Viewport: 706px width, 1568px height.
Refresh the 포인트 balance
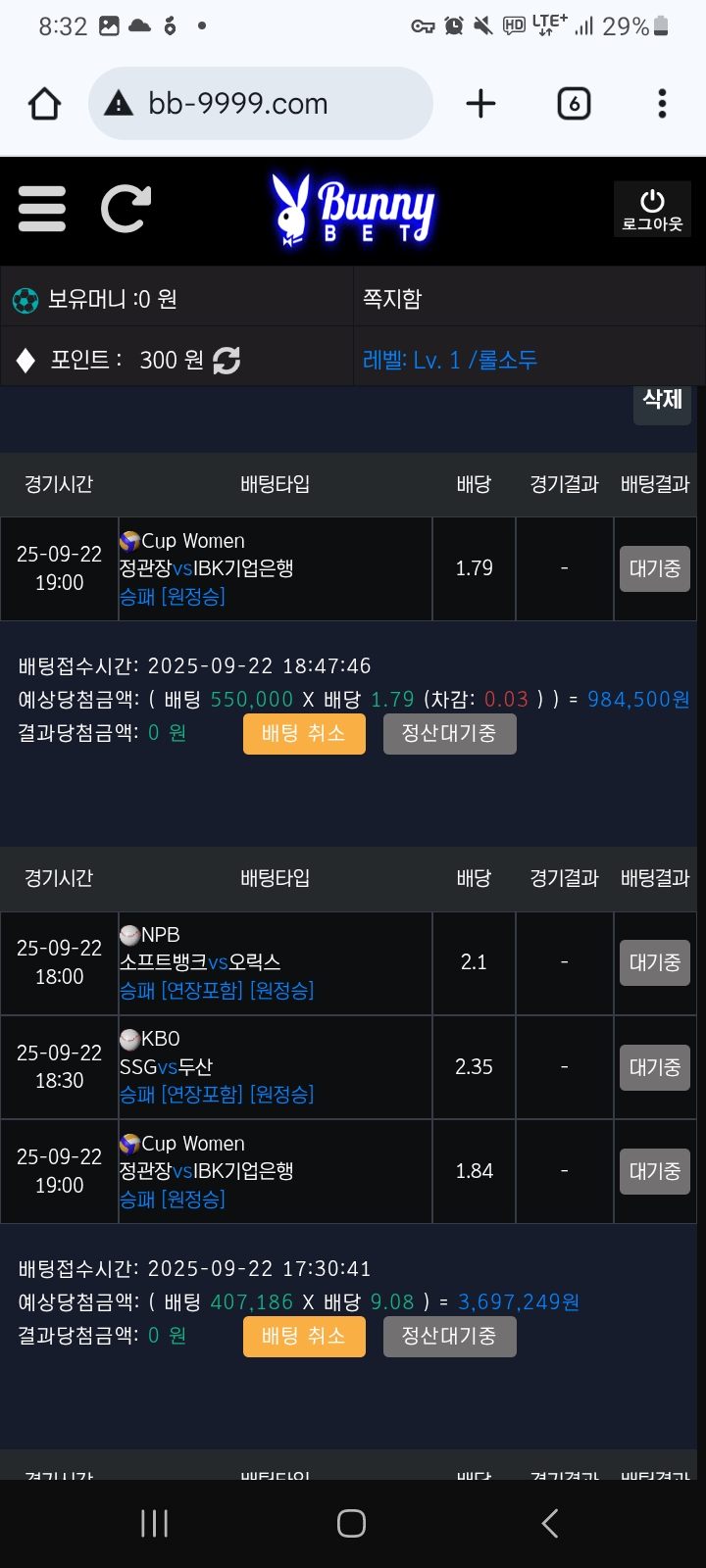[227, 361]
